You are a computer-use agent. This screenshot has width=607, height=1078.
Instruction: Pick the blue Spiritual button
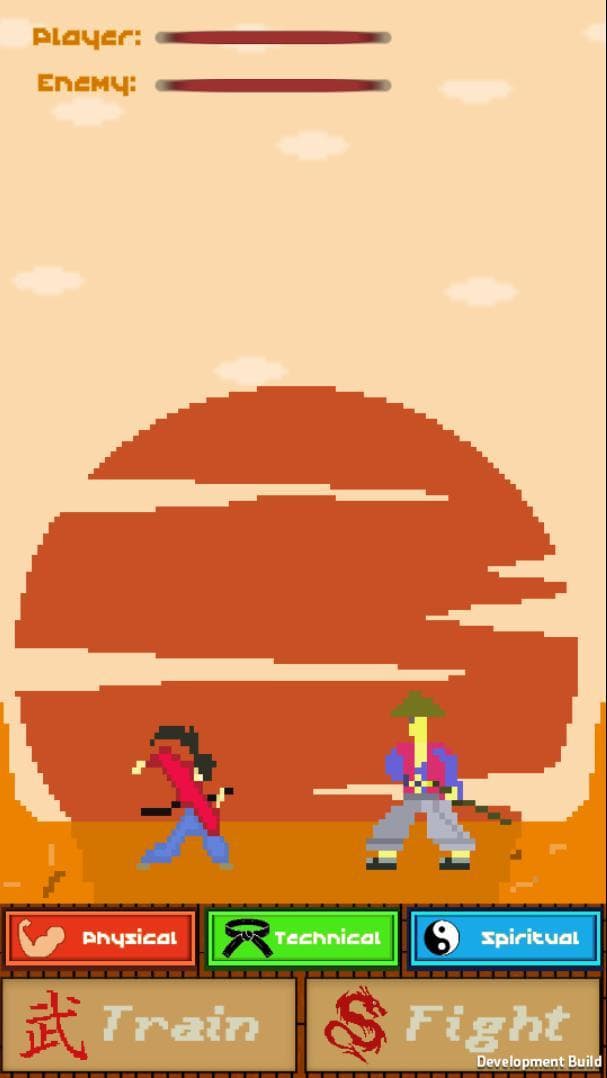(x=505, y=938)
